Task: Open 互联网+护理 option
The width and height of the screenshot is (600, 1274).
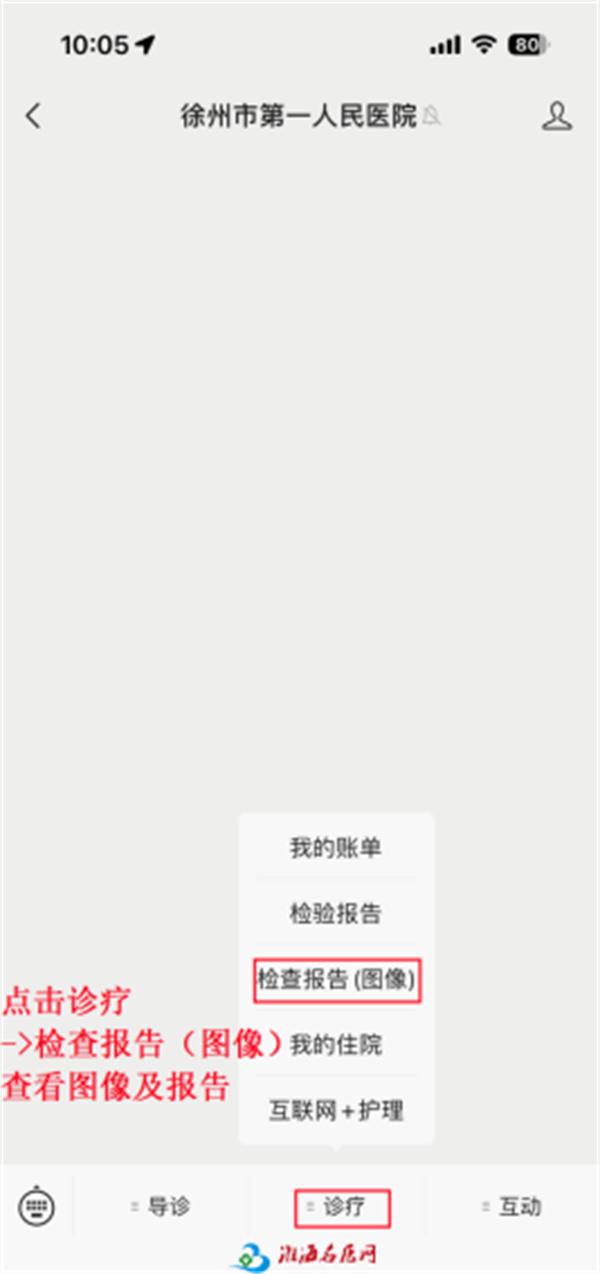Action: [x=336, y=1110]
